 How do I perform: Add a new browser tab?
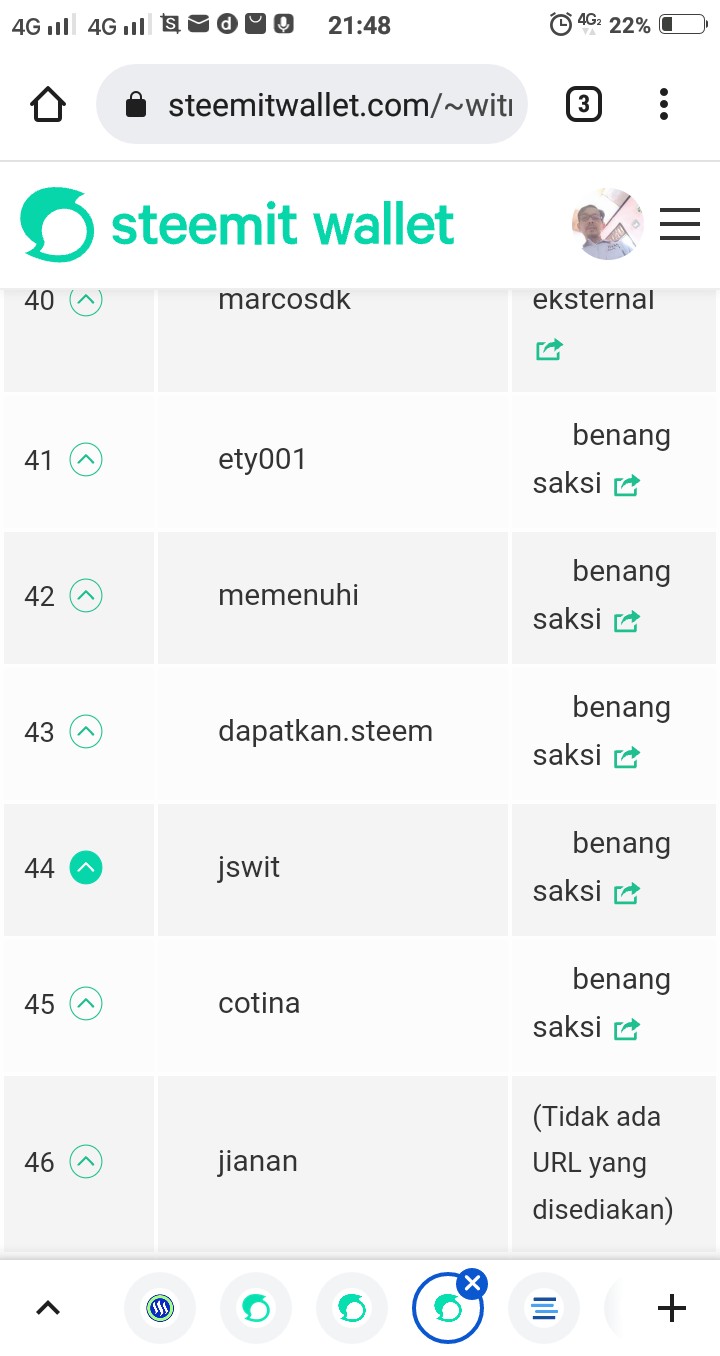pos(671,1307)
